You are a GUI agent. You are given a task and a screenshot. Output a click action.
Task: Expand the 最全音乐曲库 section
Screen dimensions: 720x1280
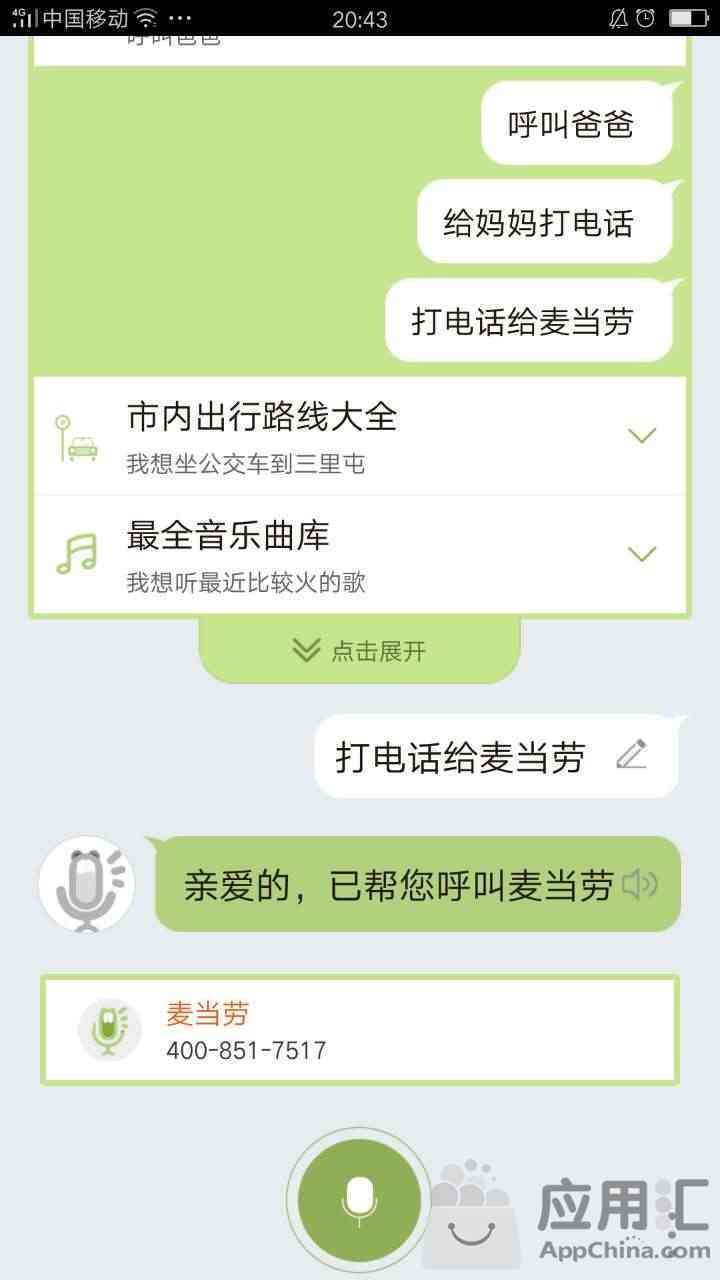pyautogui.click(x=641, y=553)
